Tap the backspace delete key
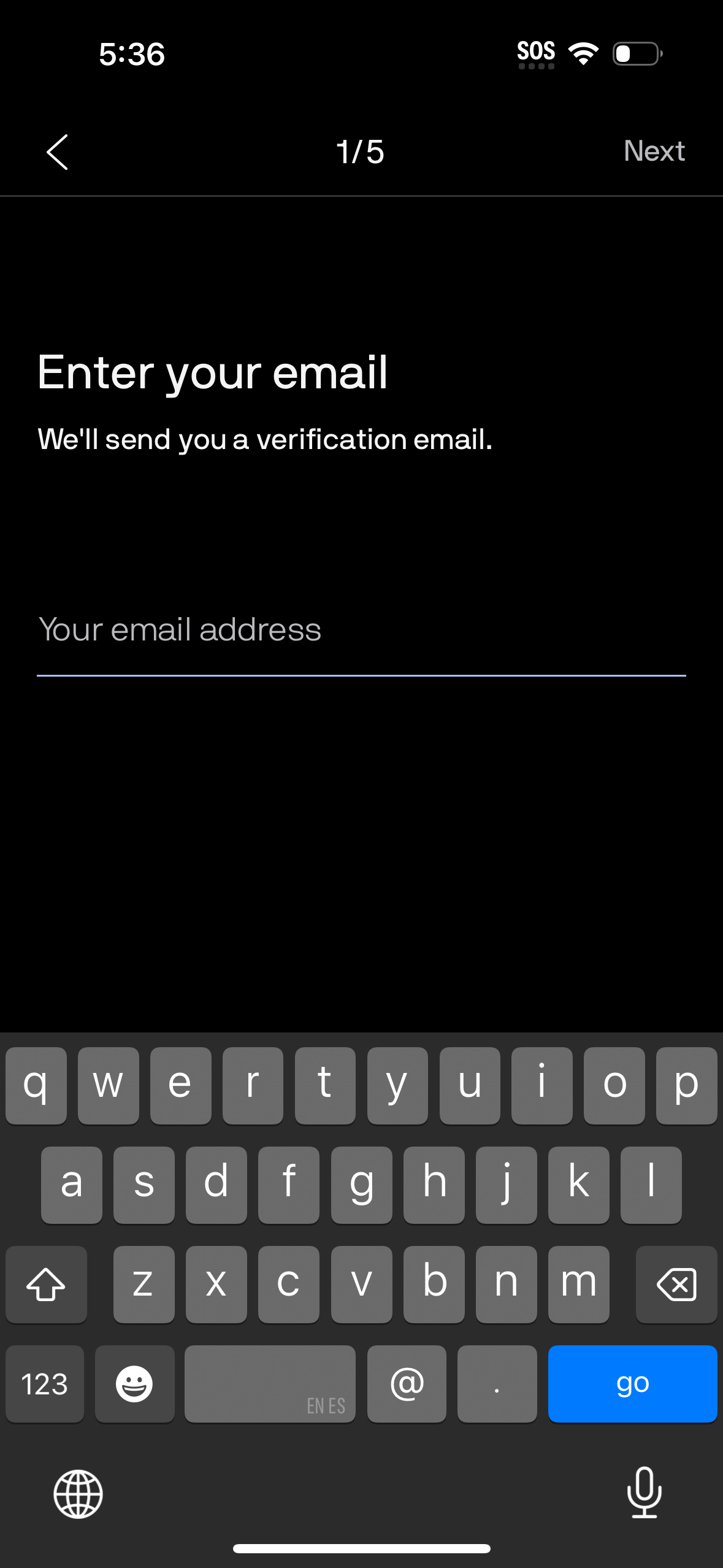 pyautogui.click(x=676, y=1285)
